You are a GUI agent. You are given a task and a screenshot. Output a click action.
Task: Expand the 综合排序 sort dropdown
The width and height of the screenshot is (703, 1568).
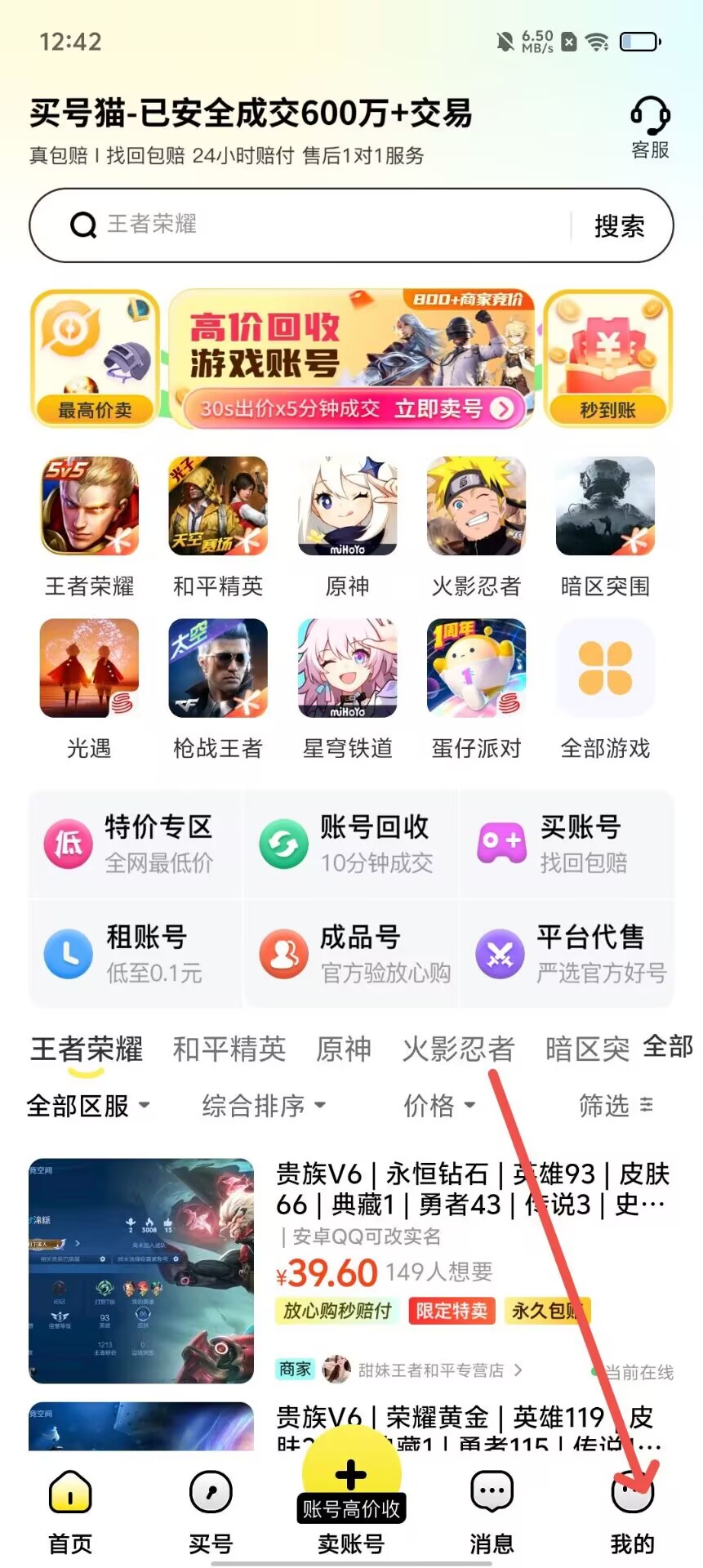(x=264, y=1106)
